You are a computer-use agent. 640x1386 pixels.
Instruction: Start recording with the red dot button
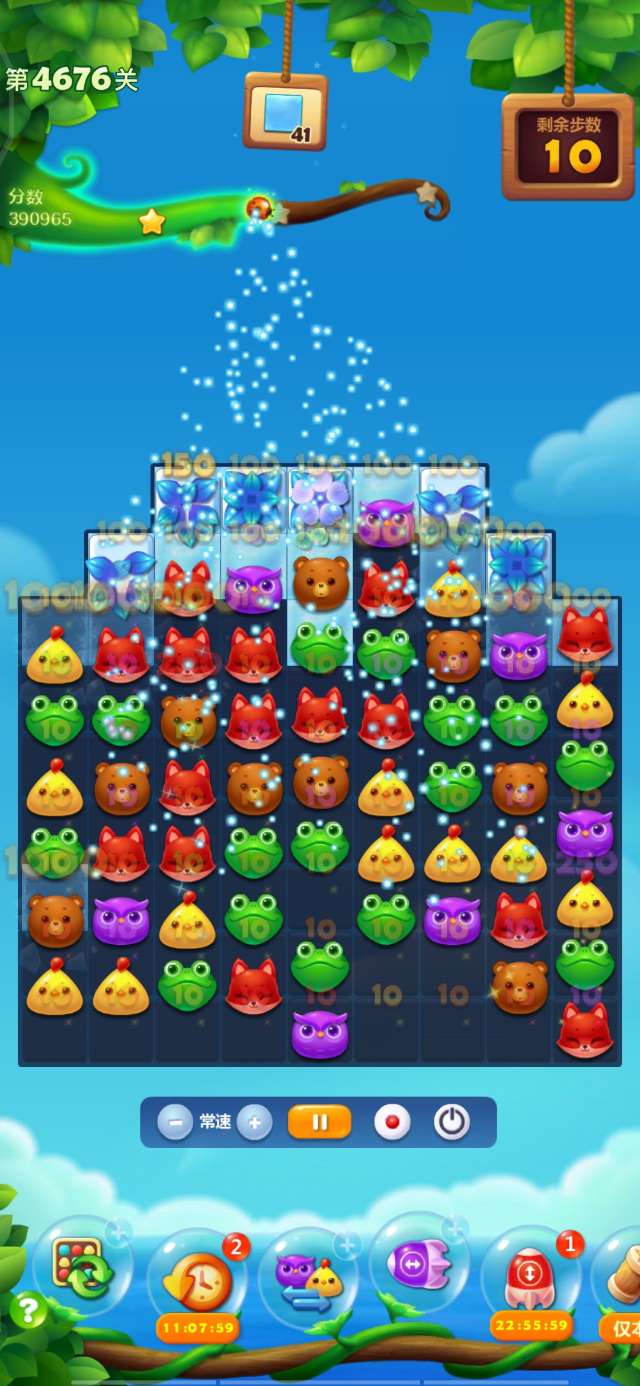point(392,1122)
